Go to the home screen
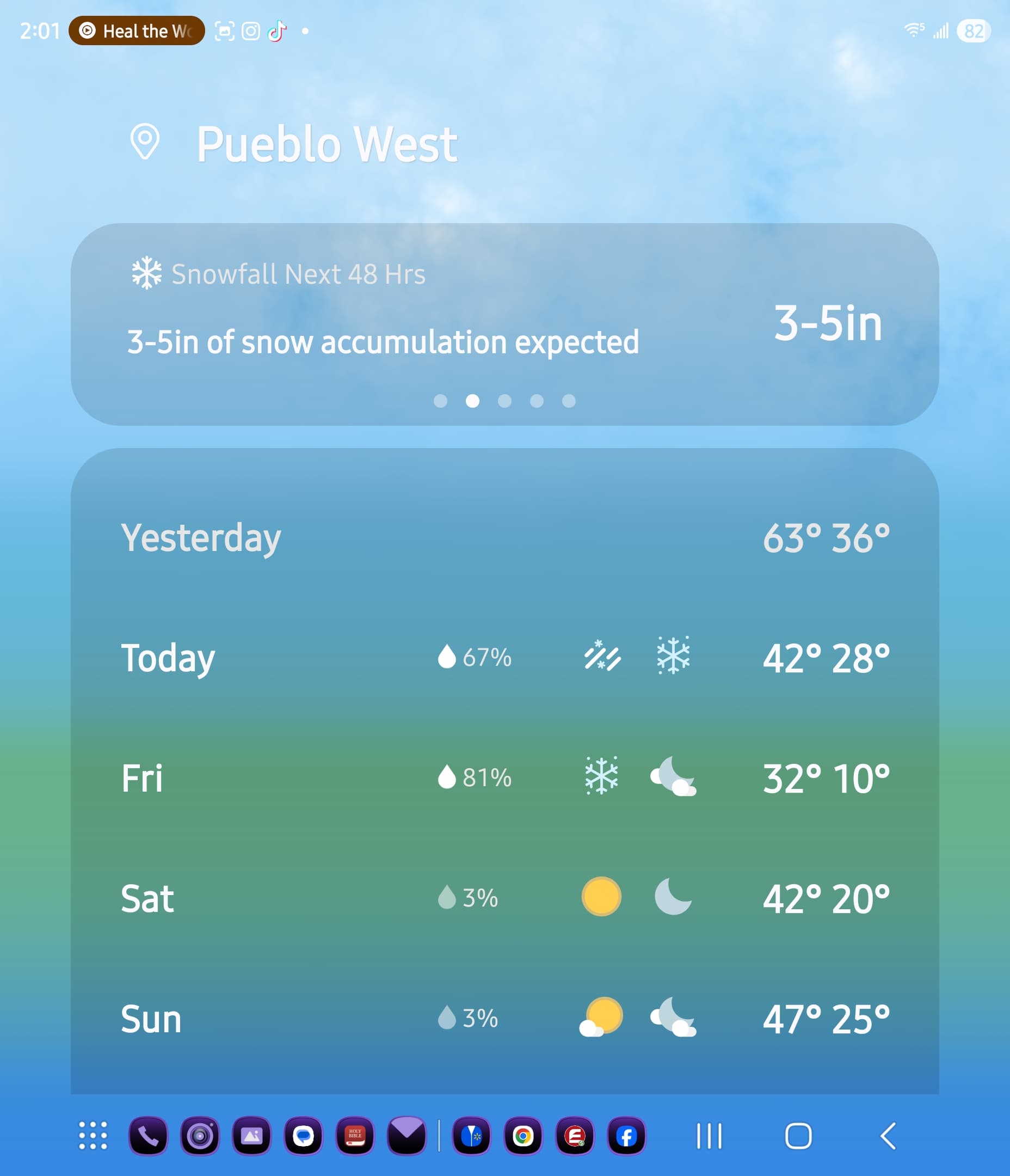1010x1176 pixels. (x=798, y=1136)
